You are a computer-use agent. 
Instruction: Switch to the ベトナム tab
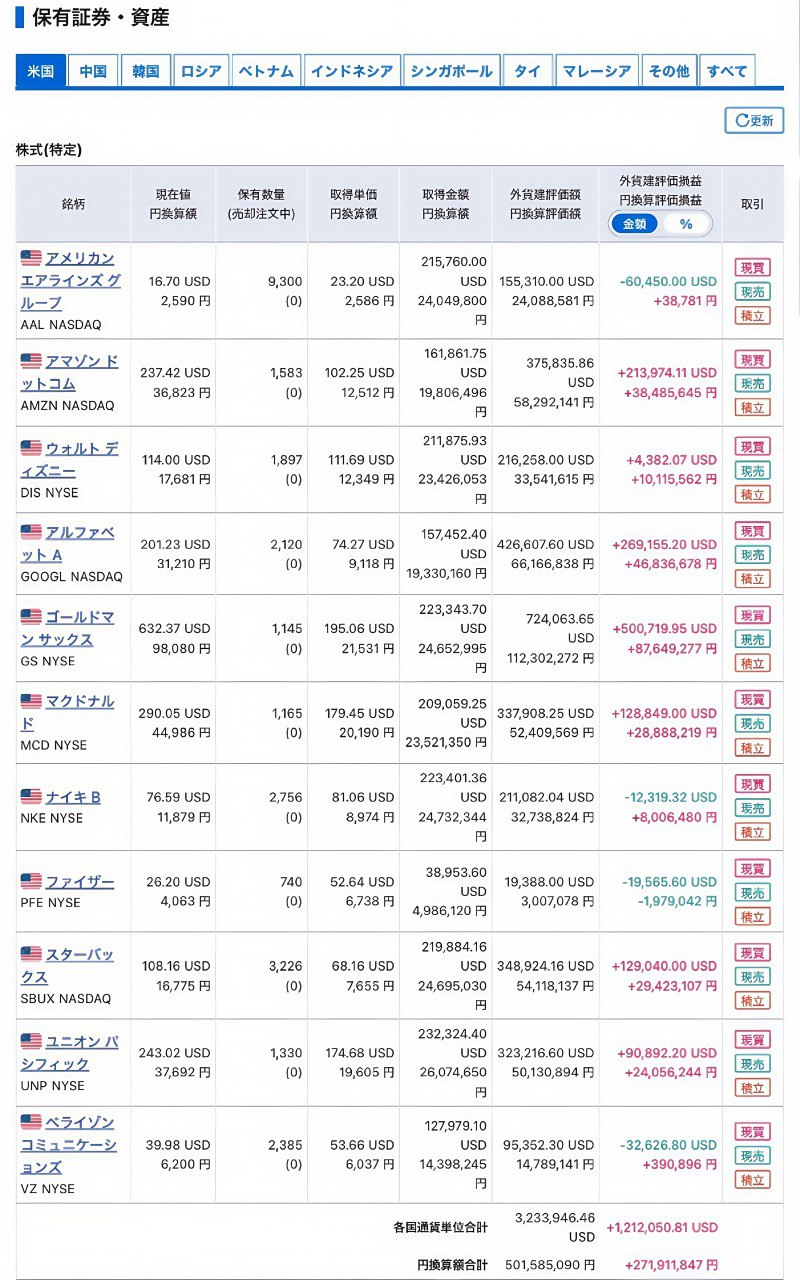tap(266, 70)
